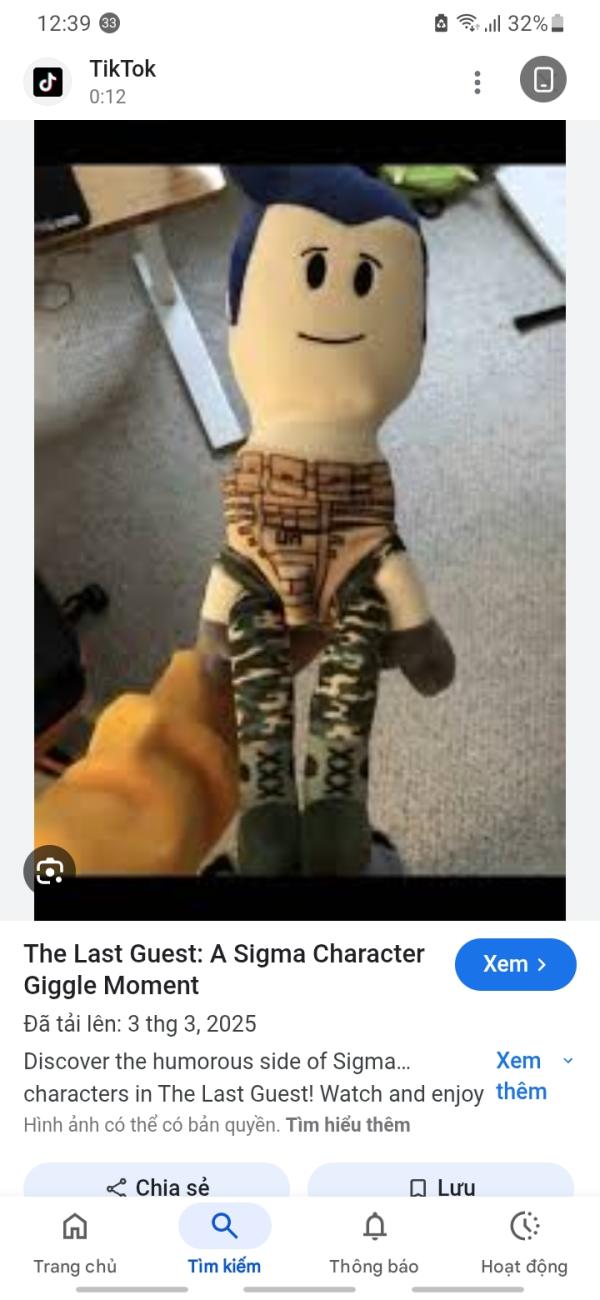Image resolution: width=600 pixels, height=1300 pixels.
Task: Open the Thông báo tab
Action: tap(374, 1241)
